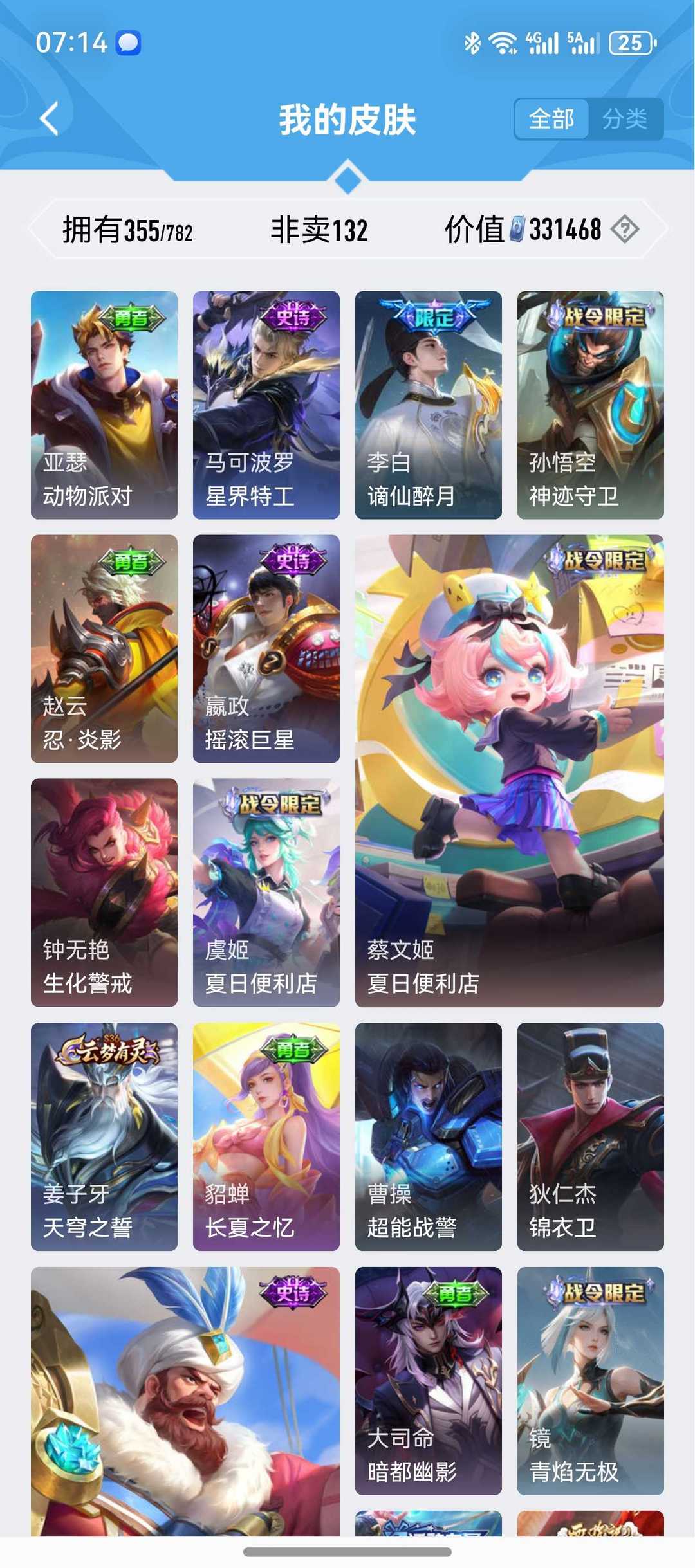Open 虞姬 夏日便利店 skin card
The image size is (695, 1568).
[x=266, y=892]
